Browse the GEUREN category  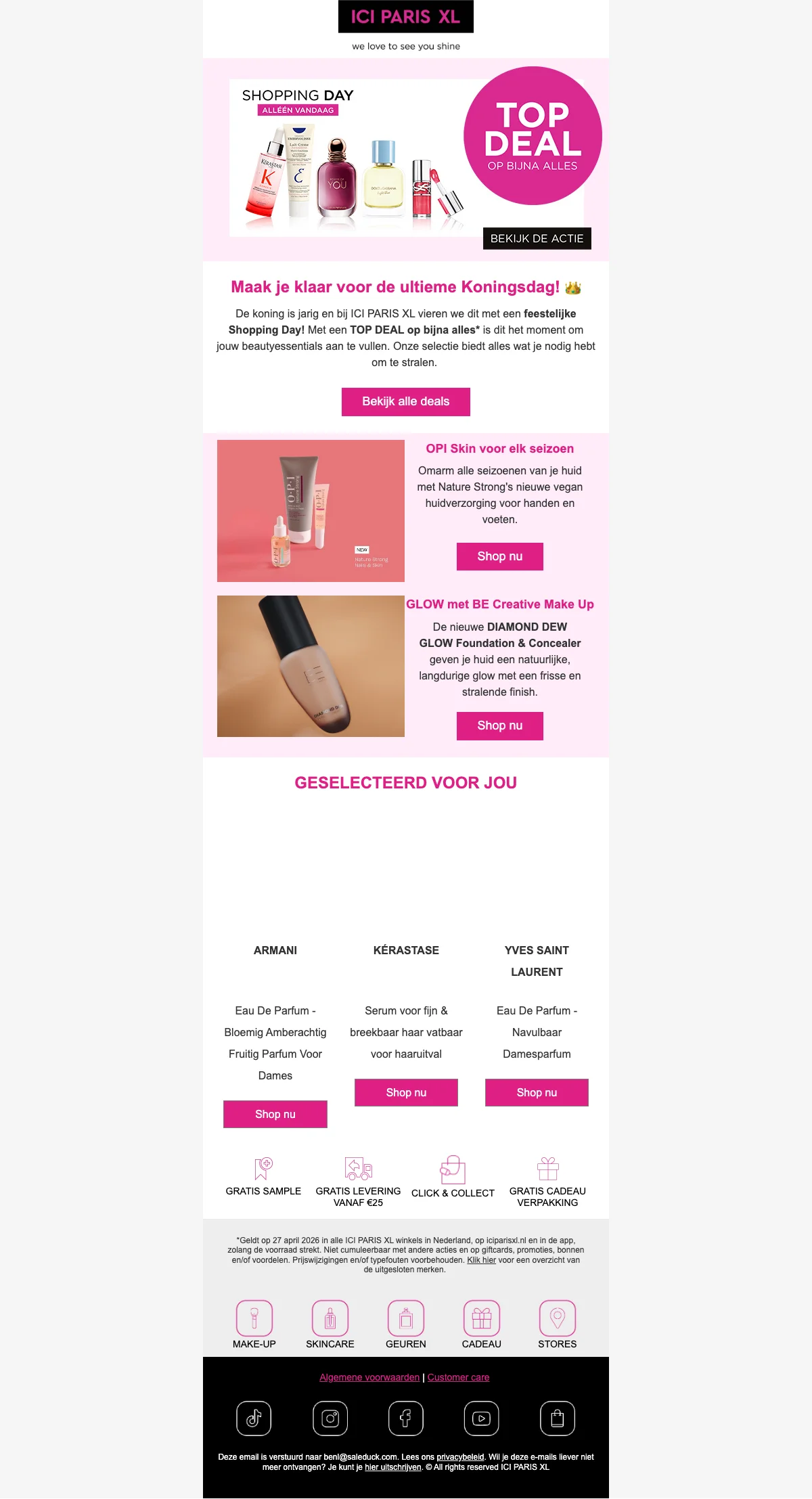click(x=406, y=1324)
